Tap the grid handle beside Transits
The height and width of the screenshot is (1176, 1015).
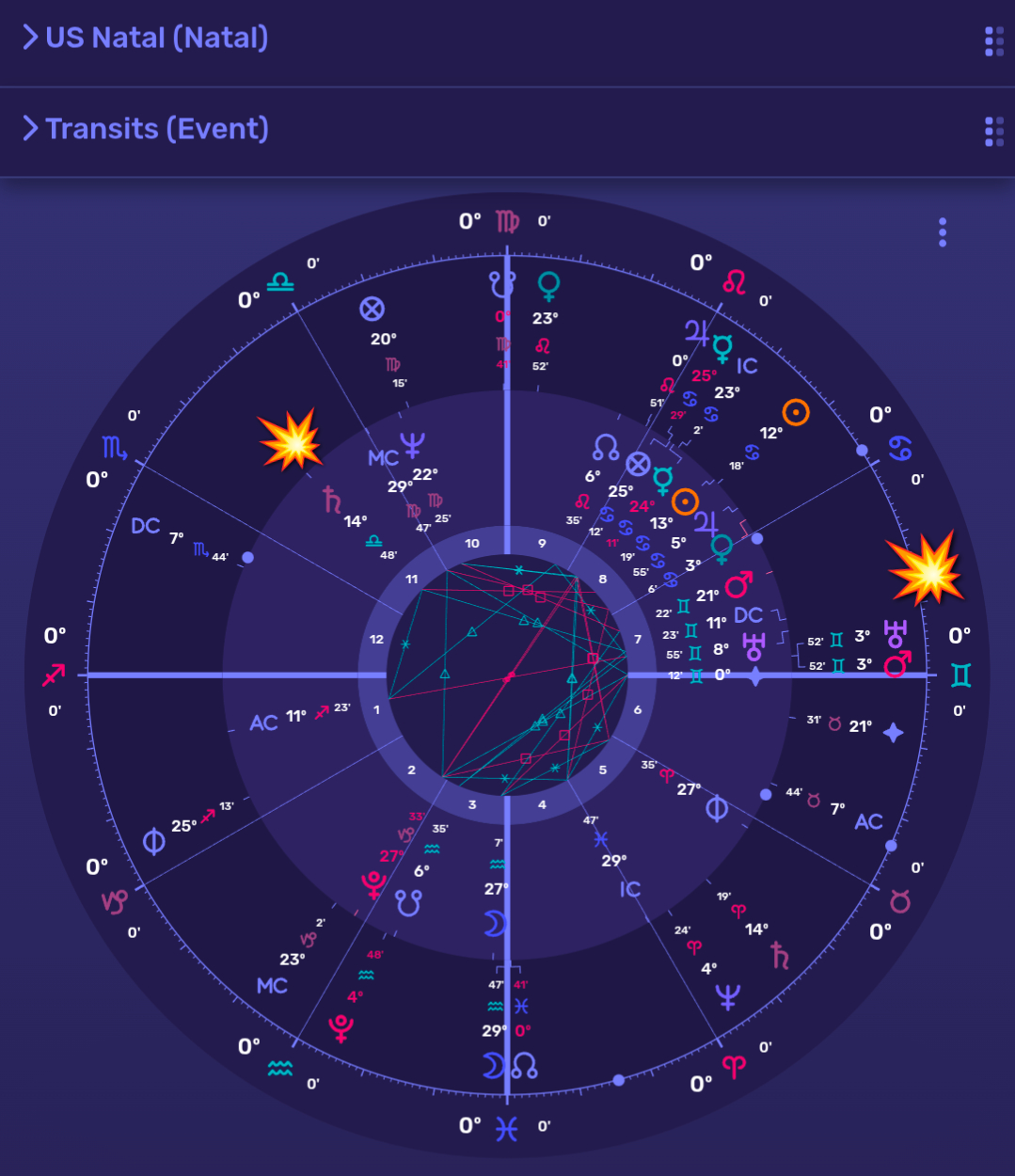pos(993,132)
